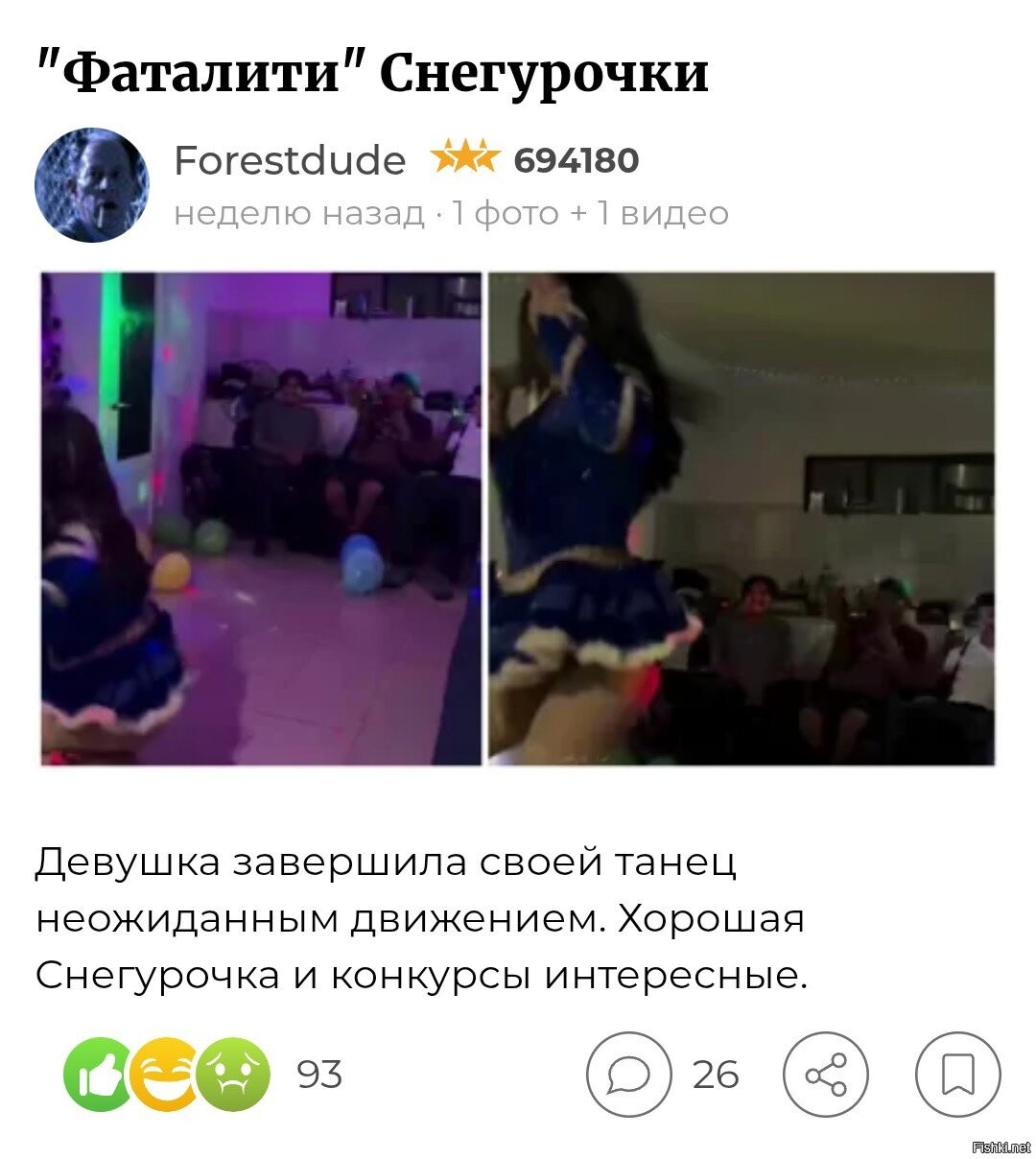
Task: Share this post
Action: (x=825, y=1075)
